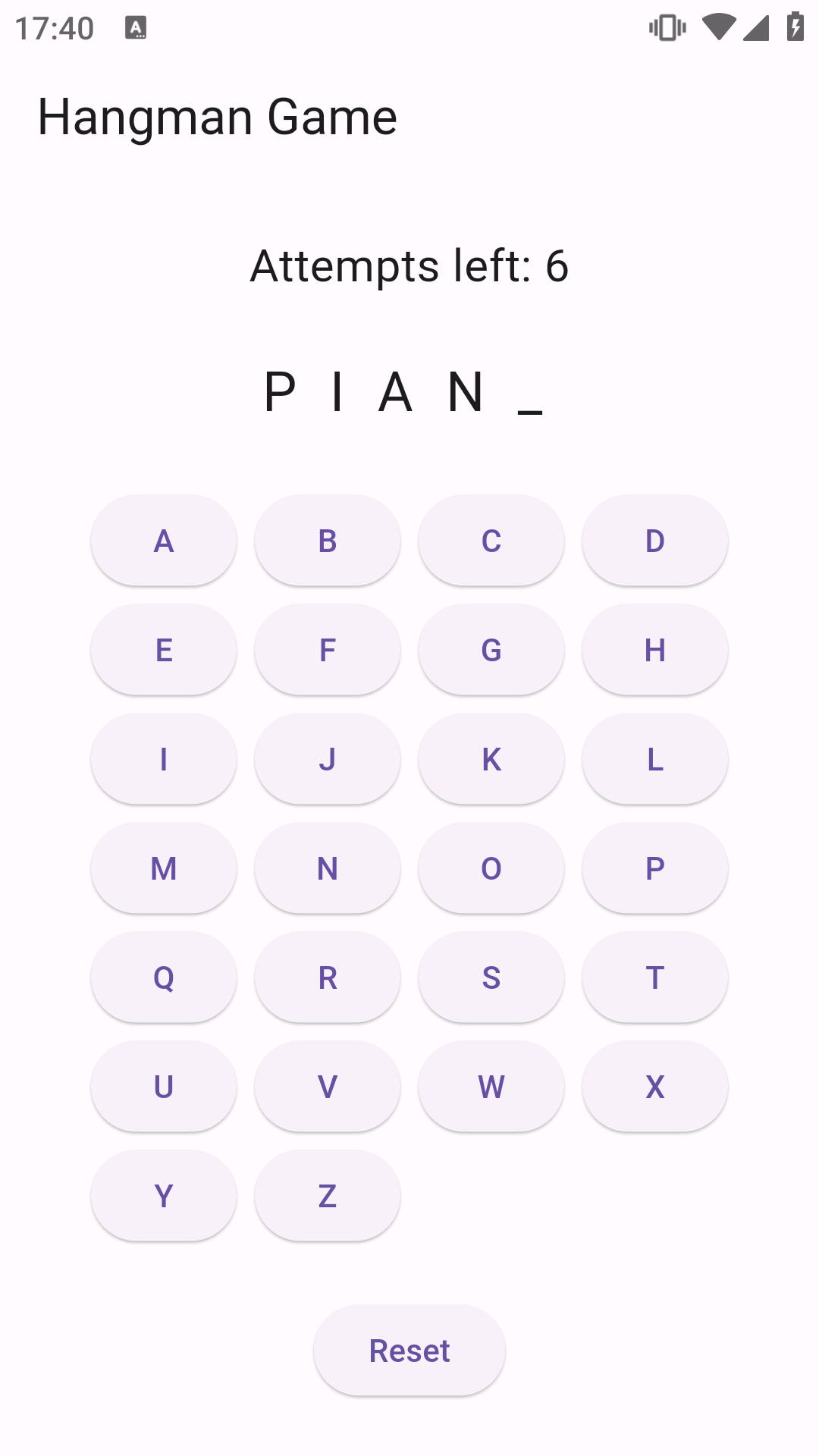Image resolution: width=819 pixels, height=1456 pixels.
Task: Guess the letter K
Action: 491,759
